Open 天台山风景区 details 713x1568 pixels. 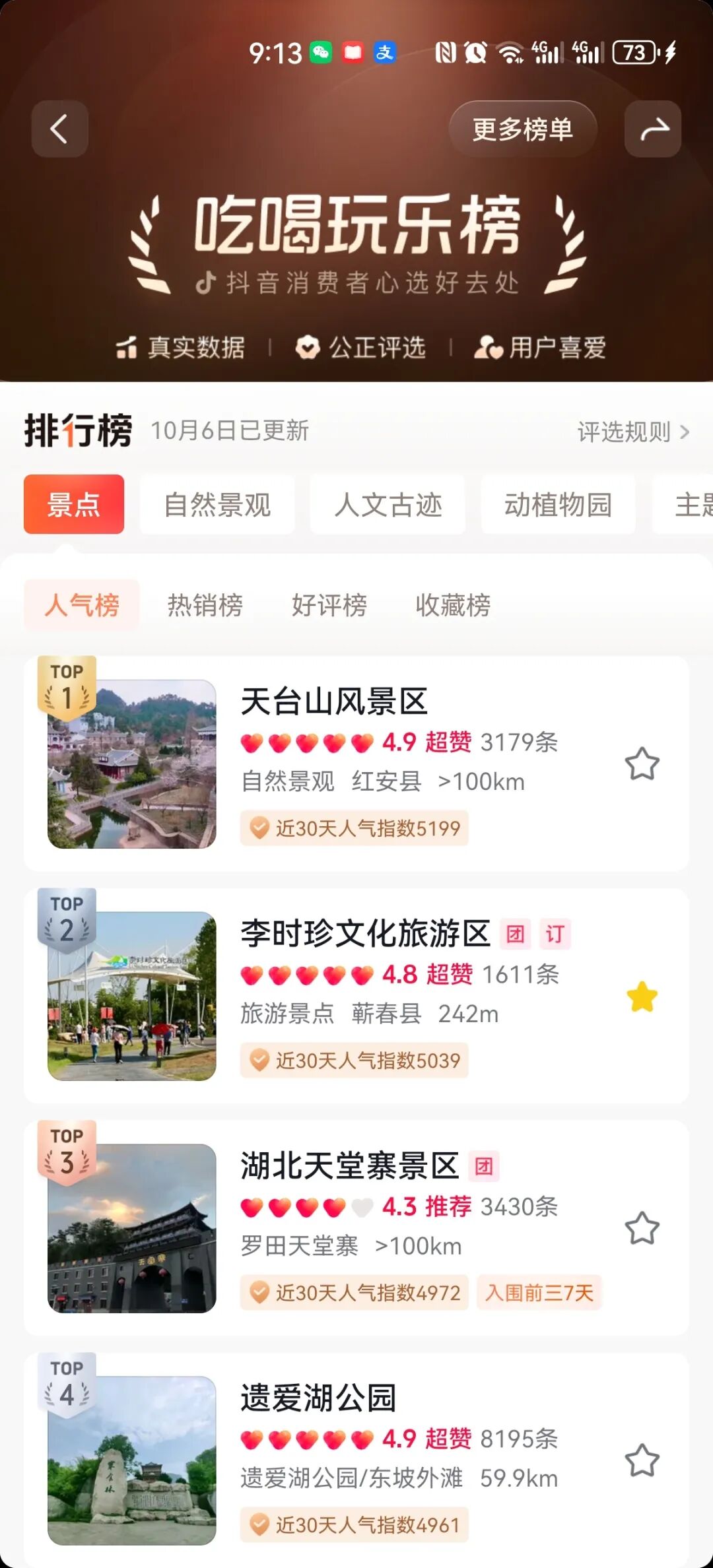pyautogui.click(x=334, y=701)
